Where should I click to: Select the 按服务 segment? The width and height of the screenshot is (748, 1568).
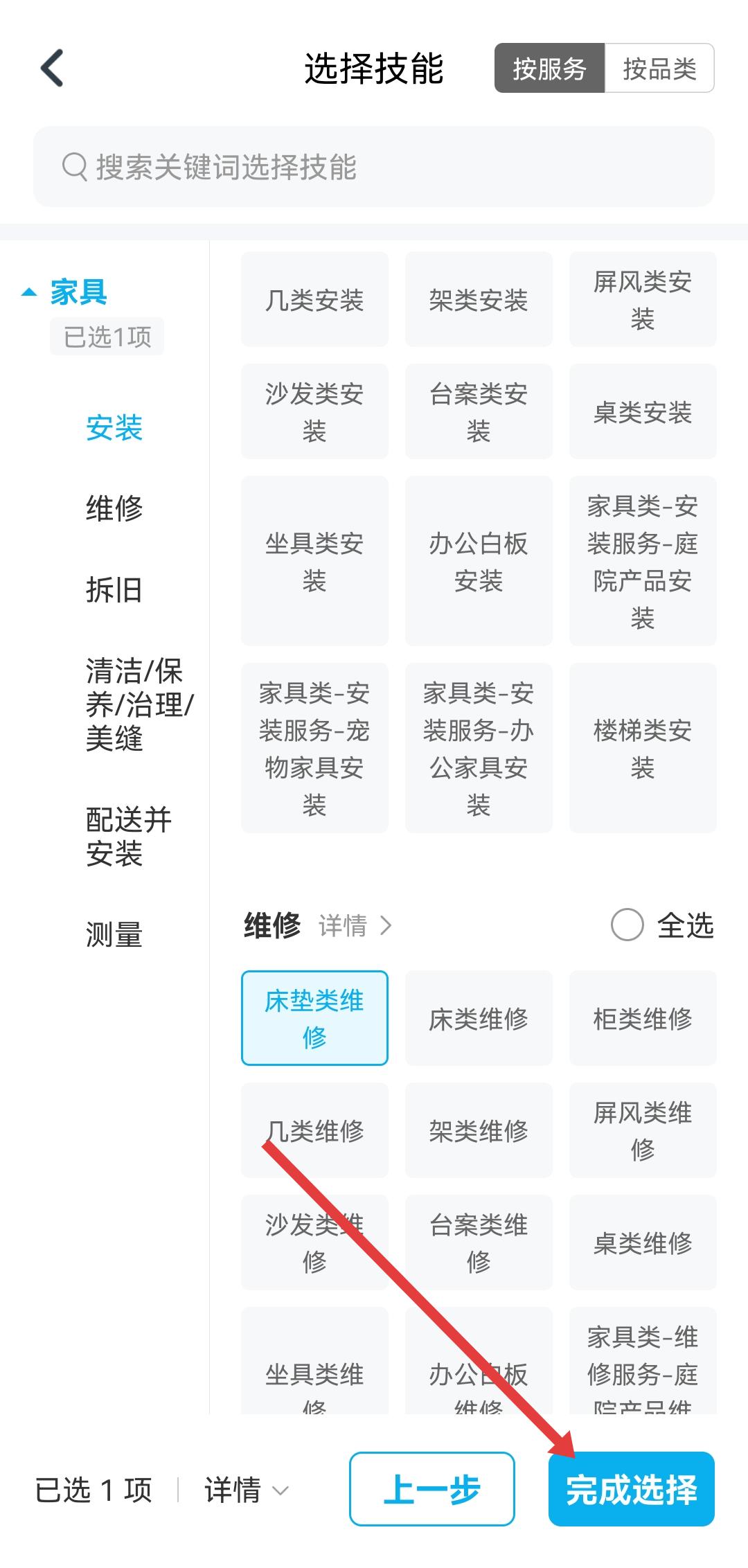[549, 68]
